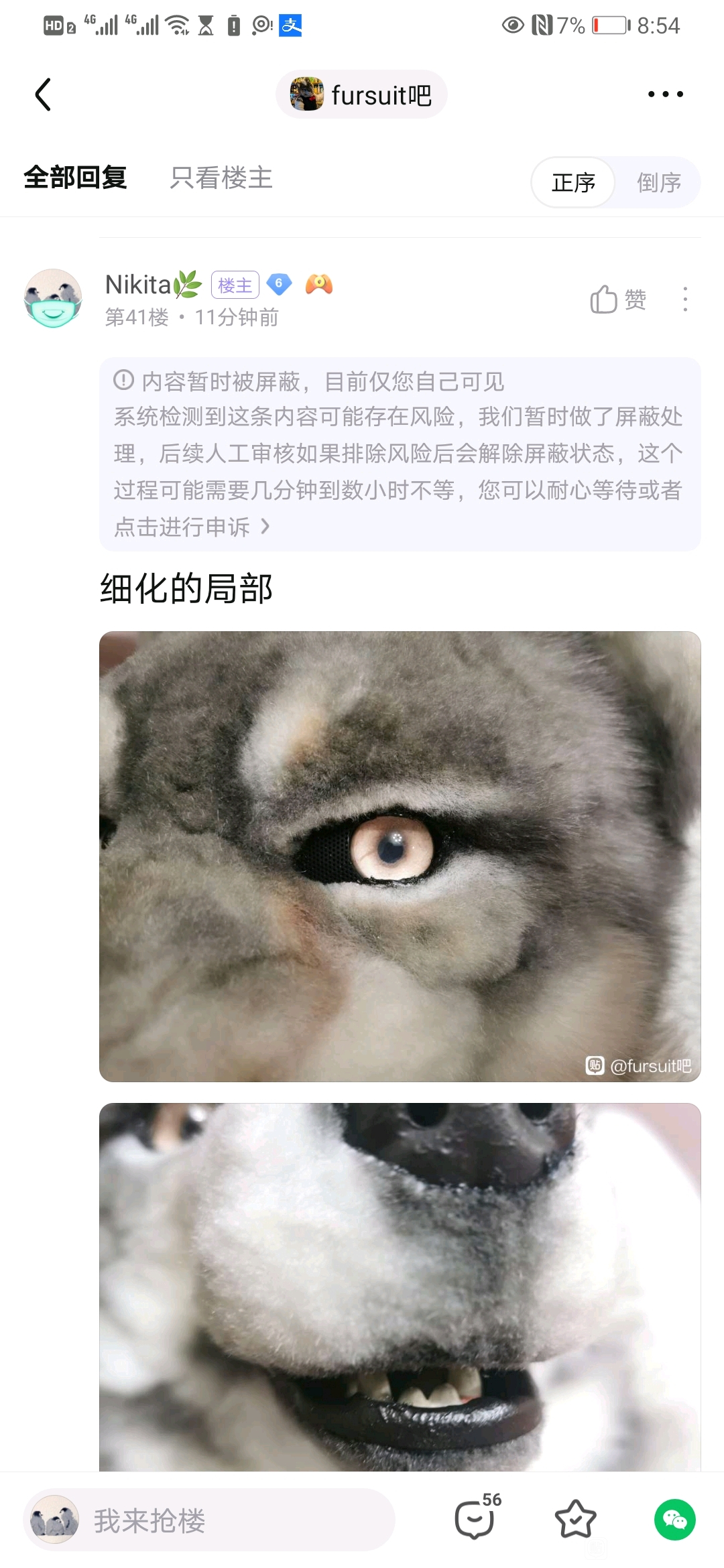The image size is (724, 1568).
Task: Go back using the top-left arrow
Action: (x=43, y=94)
